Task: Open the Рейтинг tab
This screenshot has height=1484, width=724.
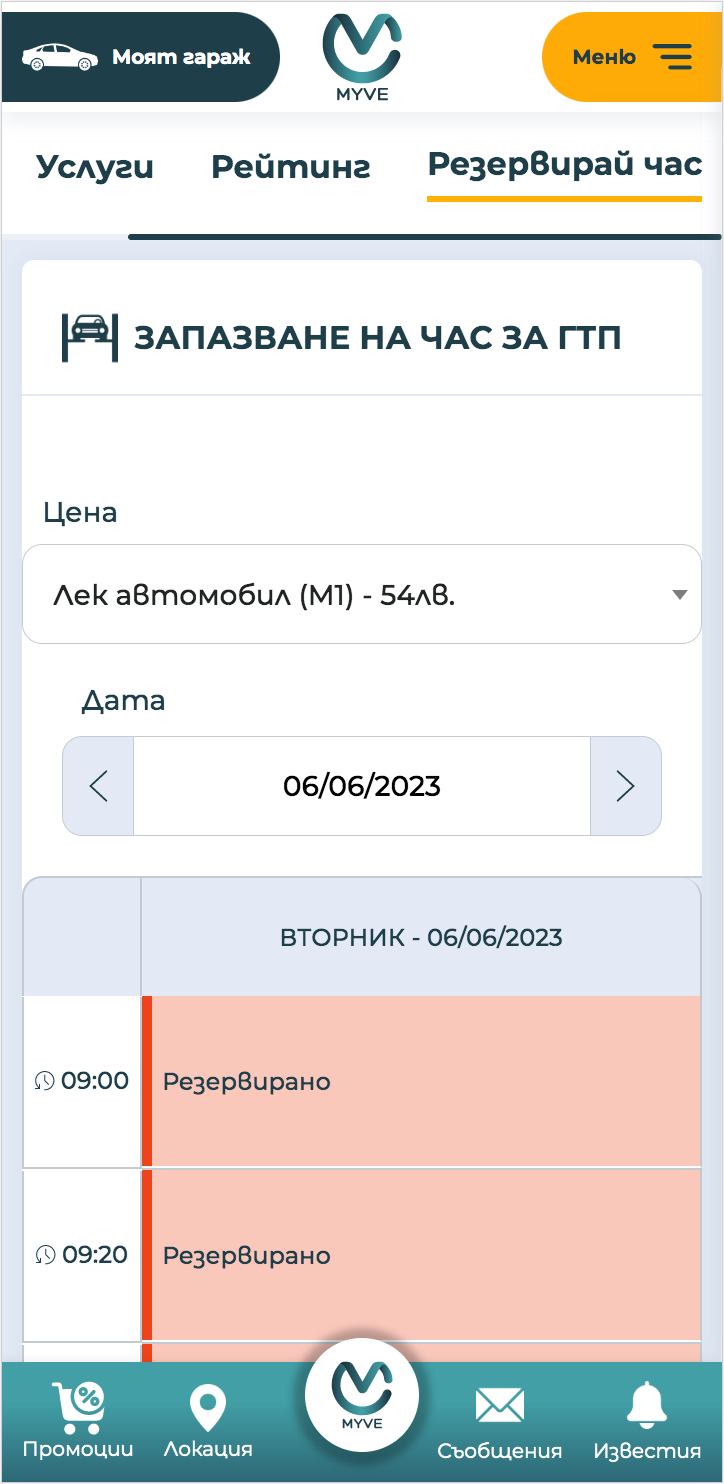Action: (x=291, y=168)
